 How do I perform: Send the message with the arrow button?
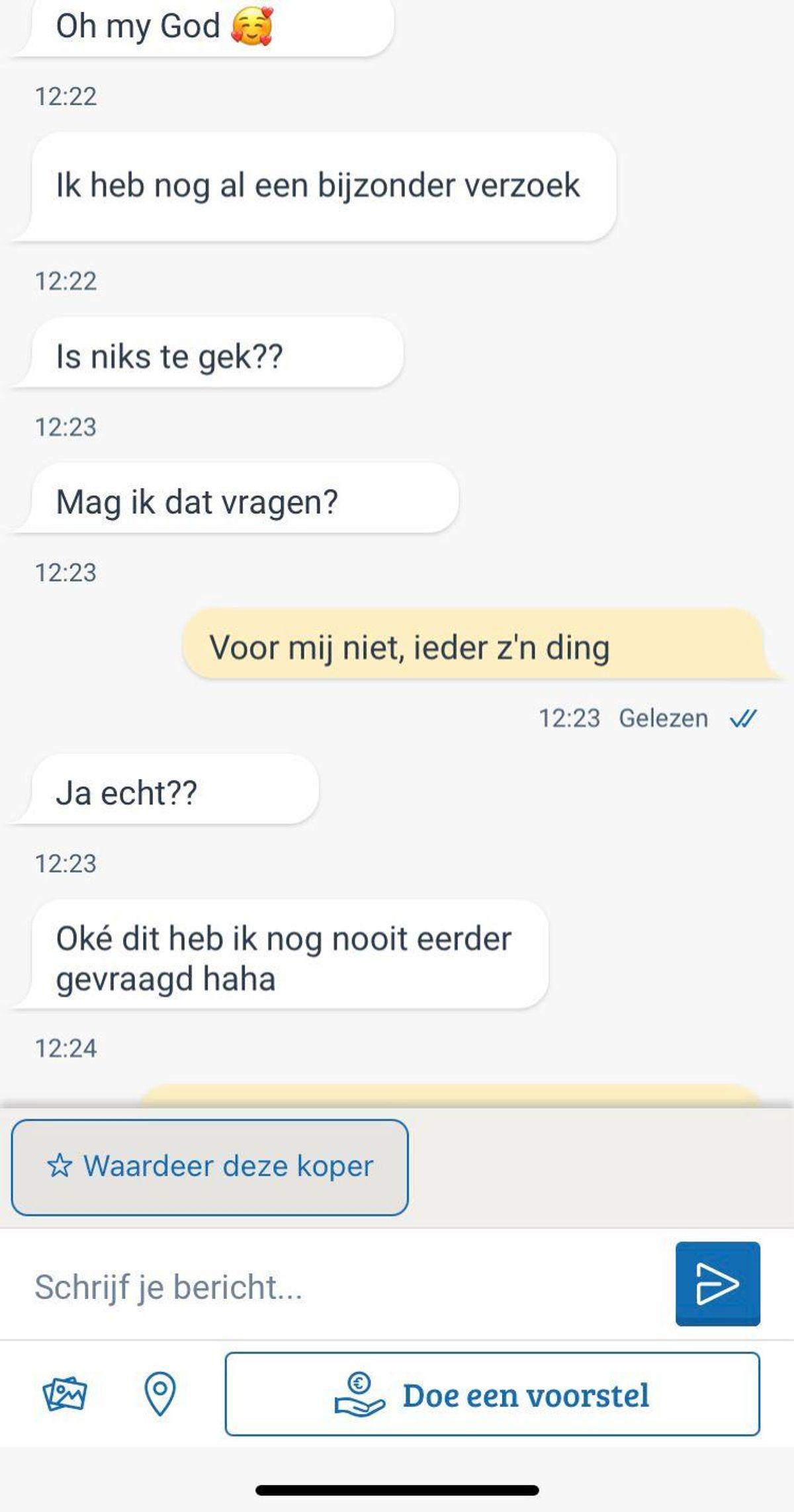tap(717, 1284)
